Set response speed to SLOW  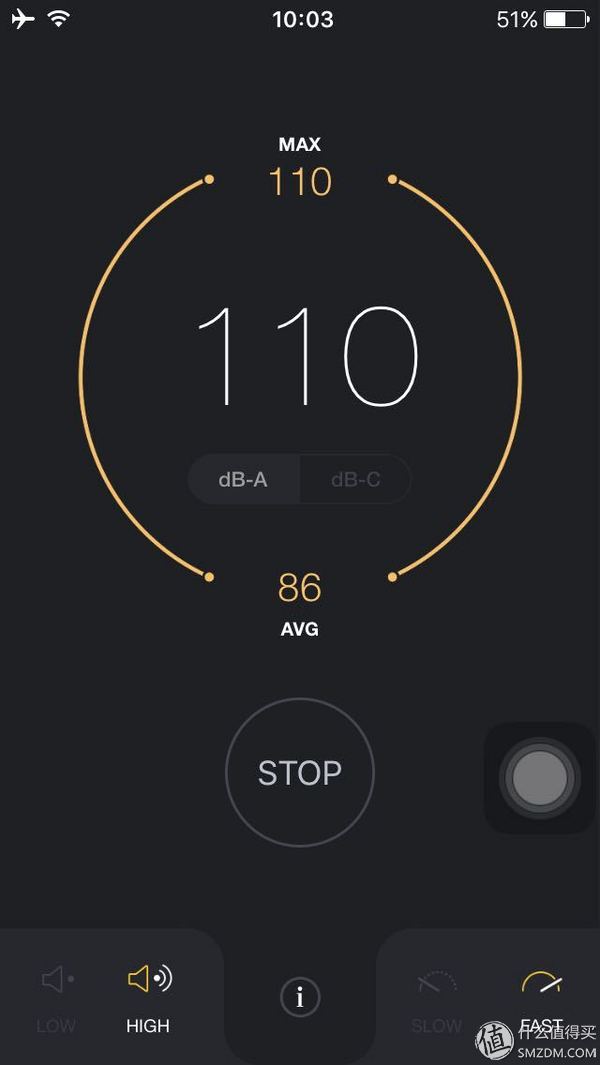pyautogui.click(x=437, y=997)
